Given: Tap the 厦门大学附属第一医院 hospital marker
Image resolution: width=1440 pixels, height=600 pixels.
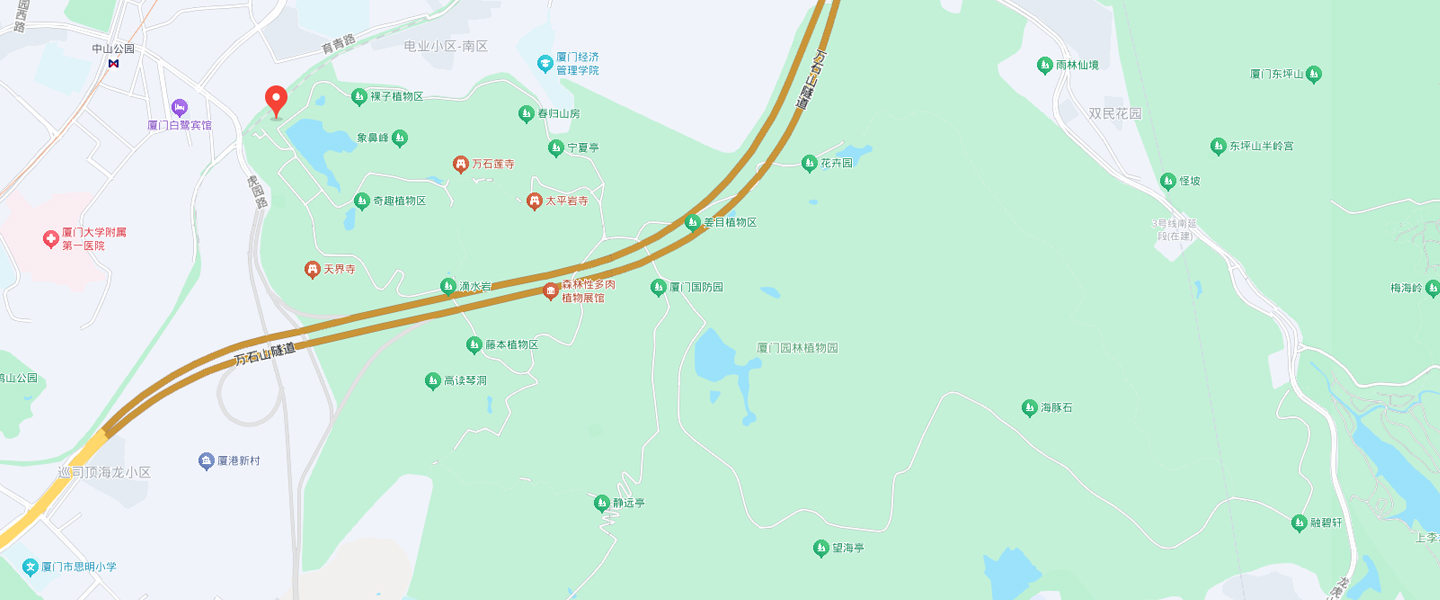Looking at the screenshot, I should tap(50, 238).
